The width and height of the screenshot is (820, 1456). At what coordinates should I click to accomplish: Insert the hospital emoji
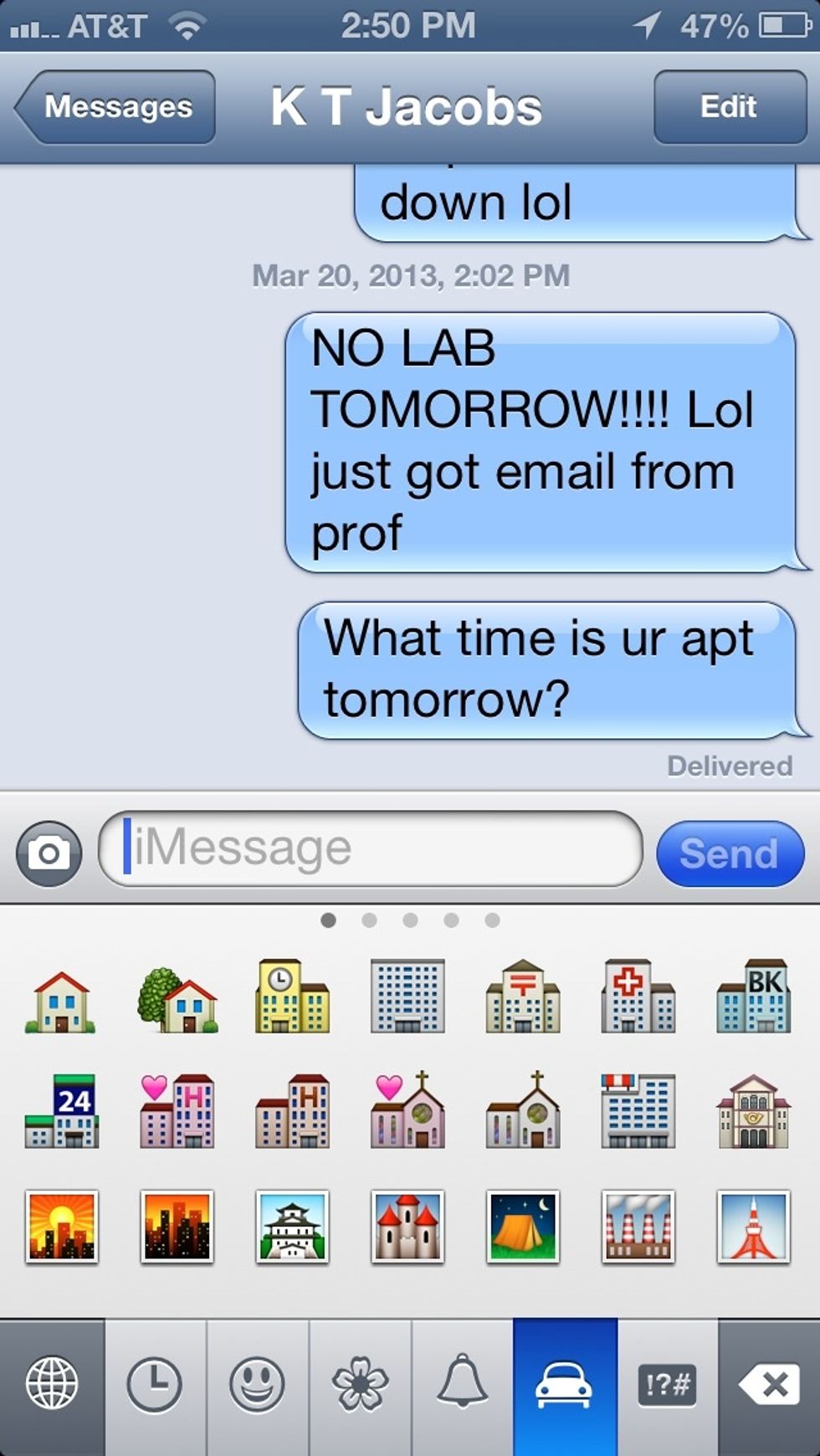tap(638, 996)
